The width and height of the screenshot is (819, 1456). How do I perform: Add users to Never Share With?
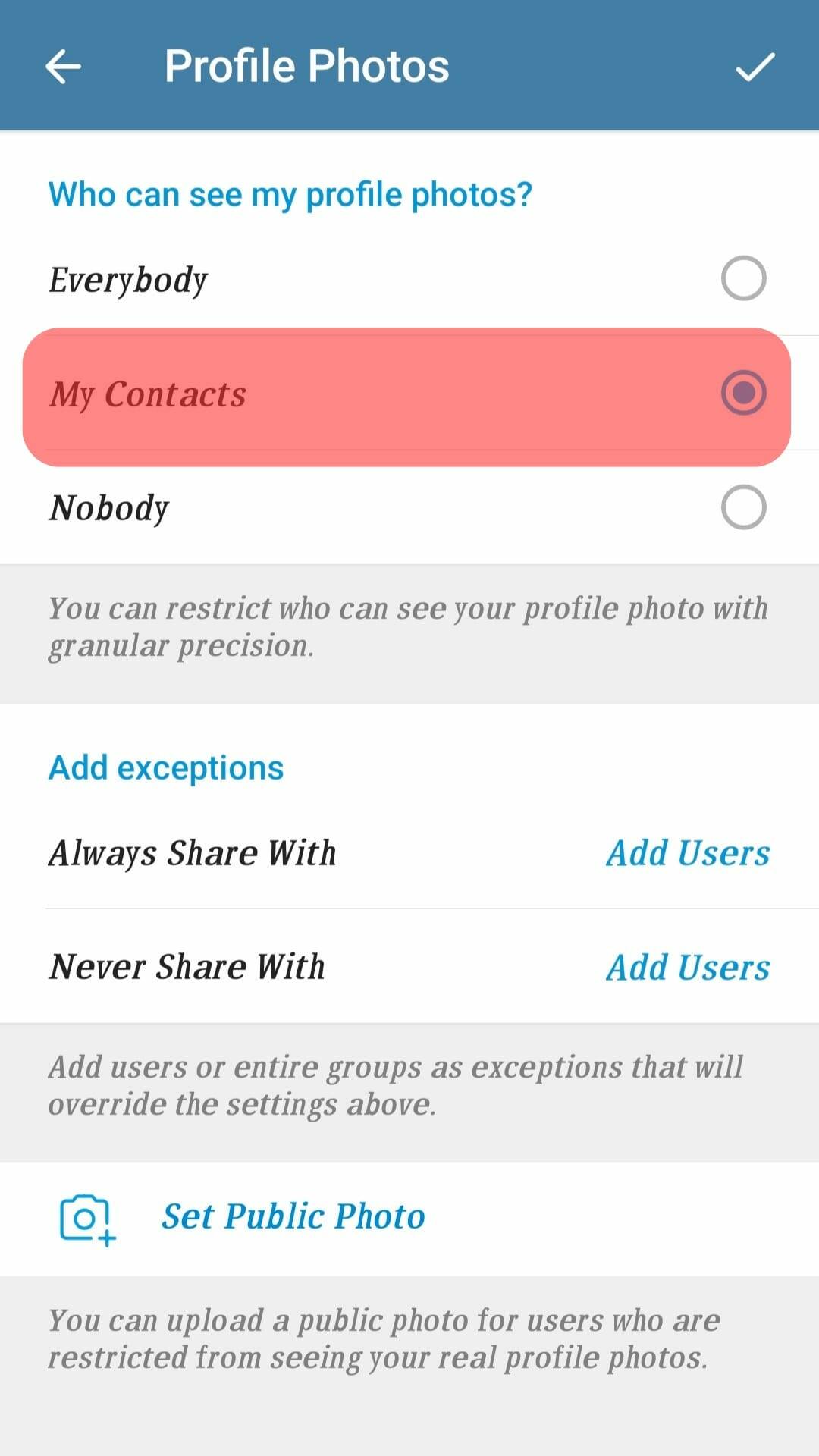687,967
